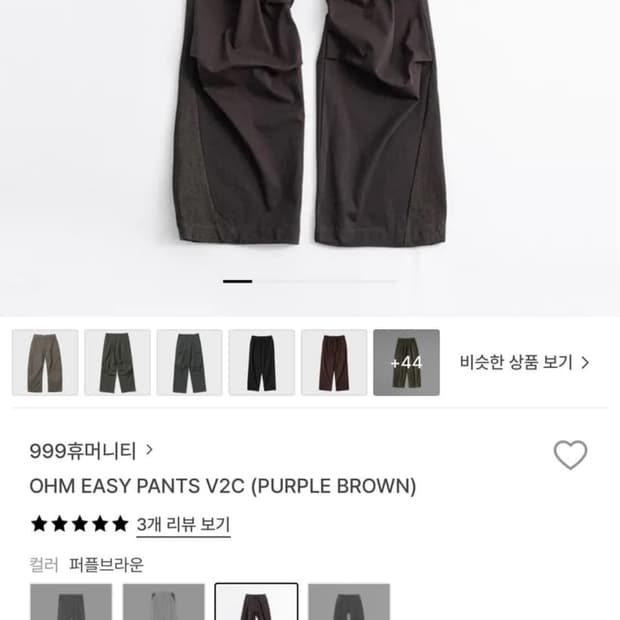Viewport: 620px width, 620px height.
Task: Add this product to wishlist with heart
Action: [x=570, y=455]
